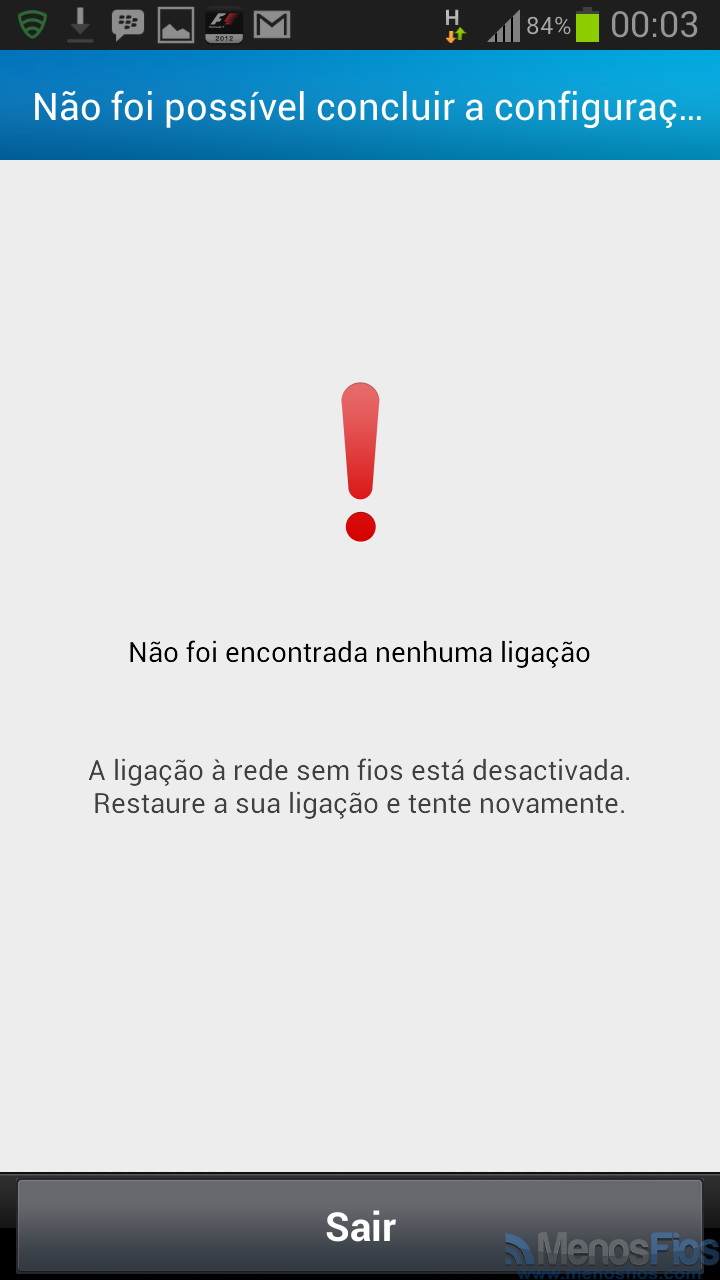Tap the Sair button to exit
This screenshot has height=1280, width=720.
pyautogui.click(x=360, y=1226)
